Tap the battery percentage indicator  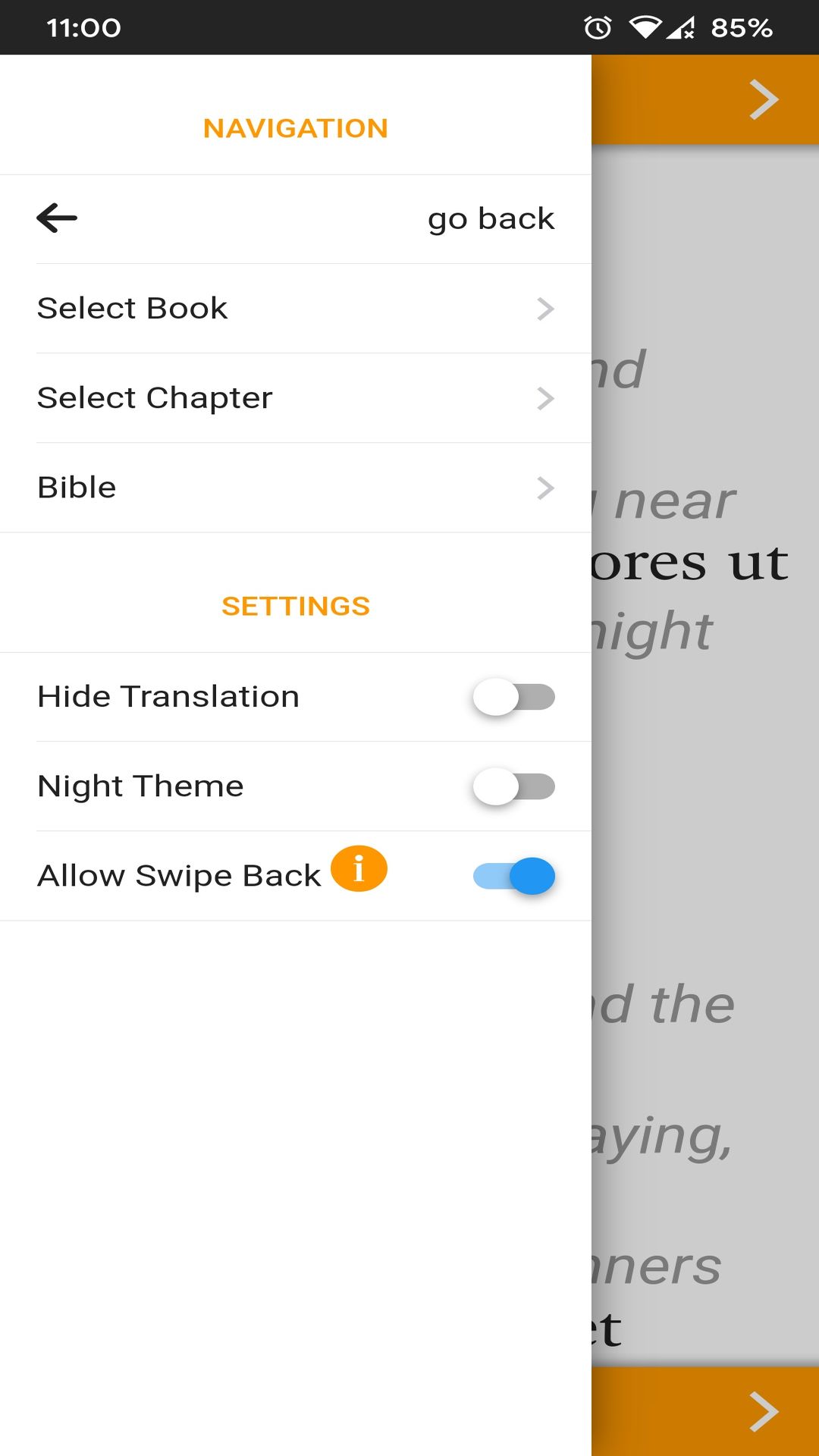(x=739, y=27)
